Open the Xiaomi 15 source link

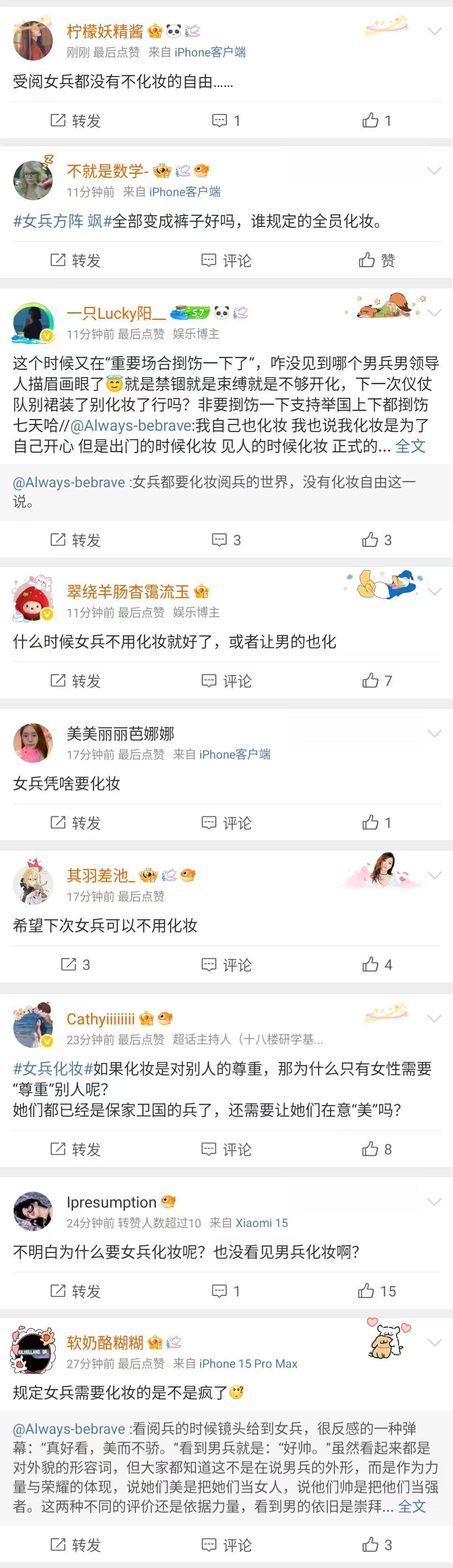tap(261, 1223)
